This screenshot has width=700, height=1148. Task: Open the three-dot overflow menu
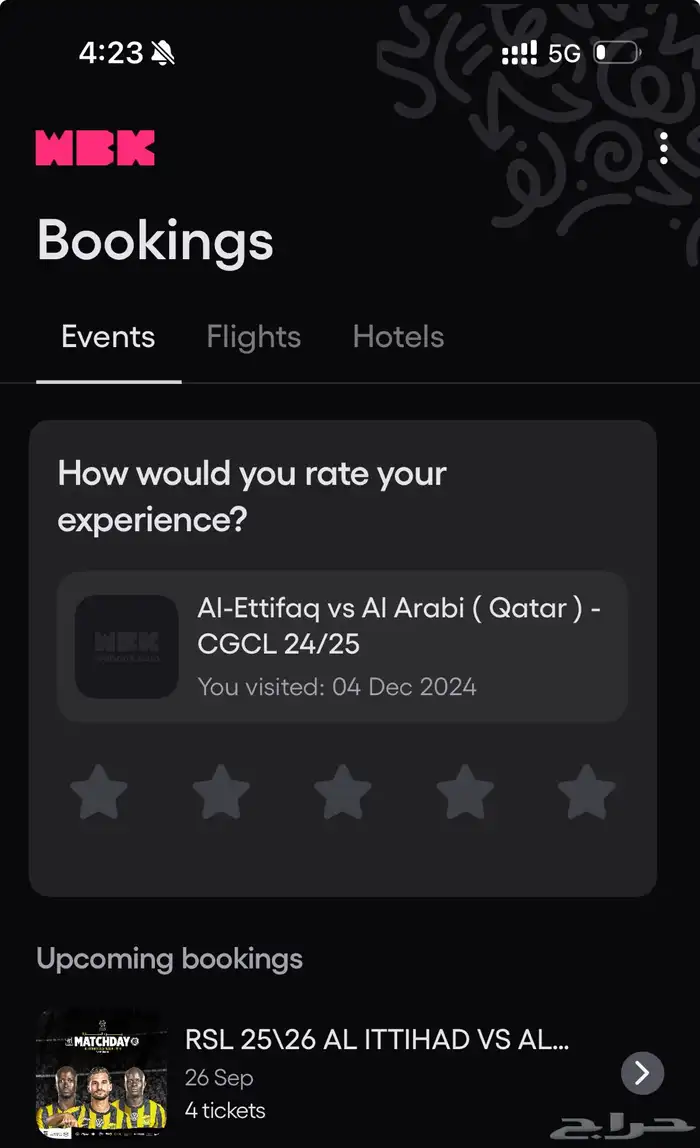(x=664, y=149)
